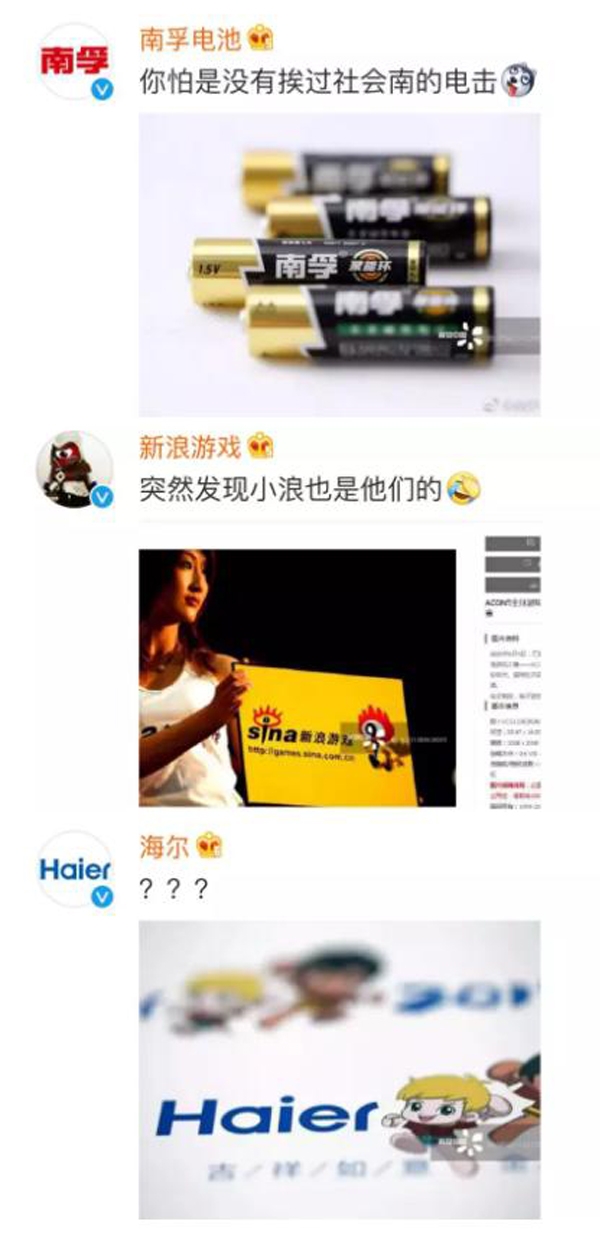The height and width of the screenshot is (1235, 600).
Task: Open 新浪游戏's profile avatar
Action: coord(74,468)
